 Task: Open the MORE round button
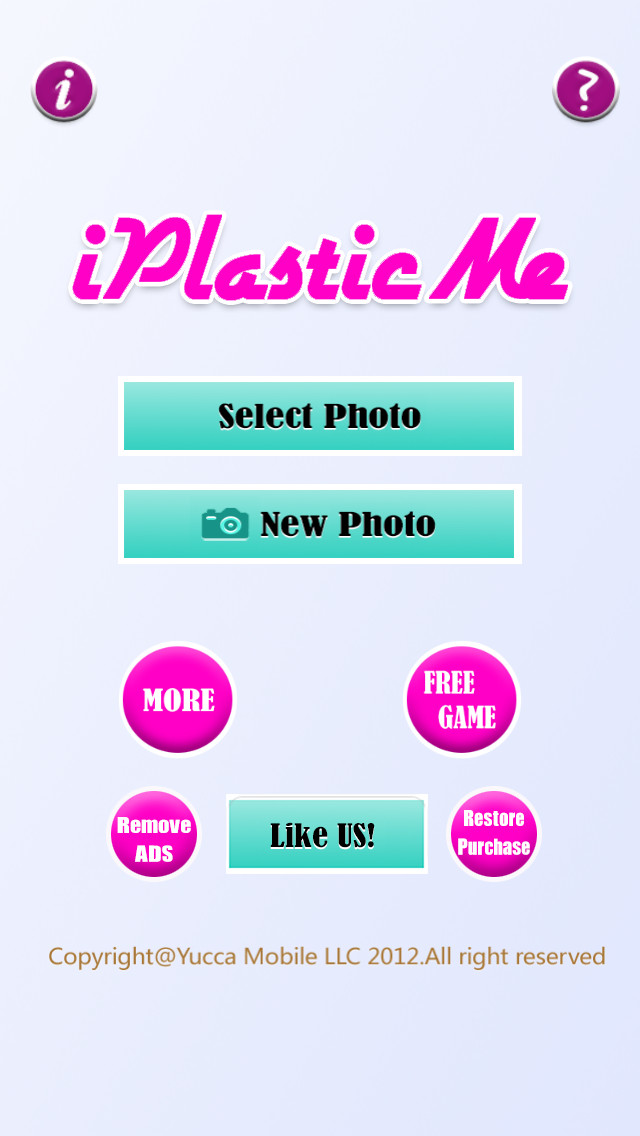pyautogui.click(x=178, y=699)
